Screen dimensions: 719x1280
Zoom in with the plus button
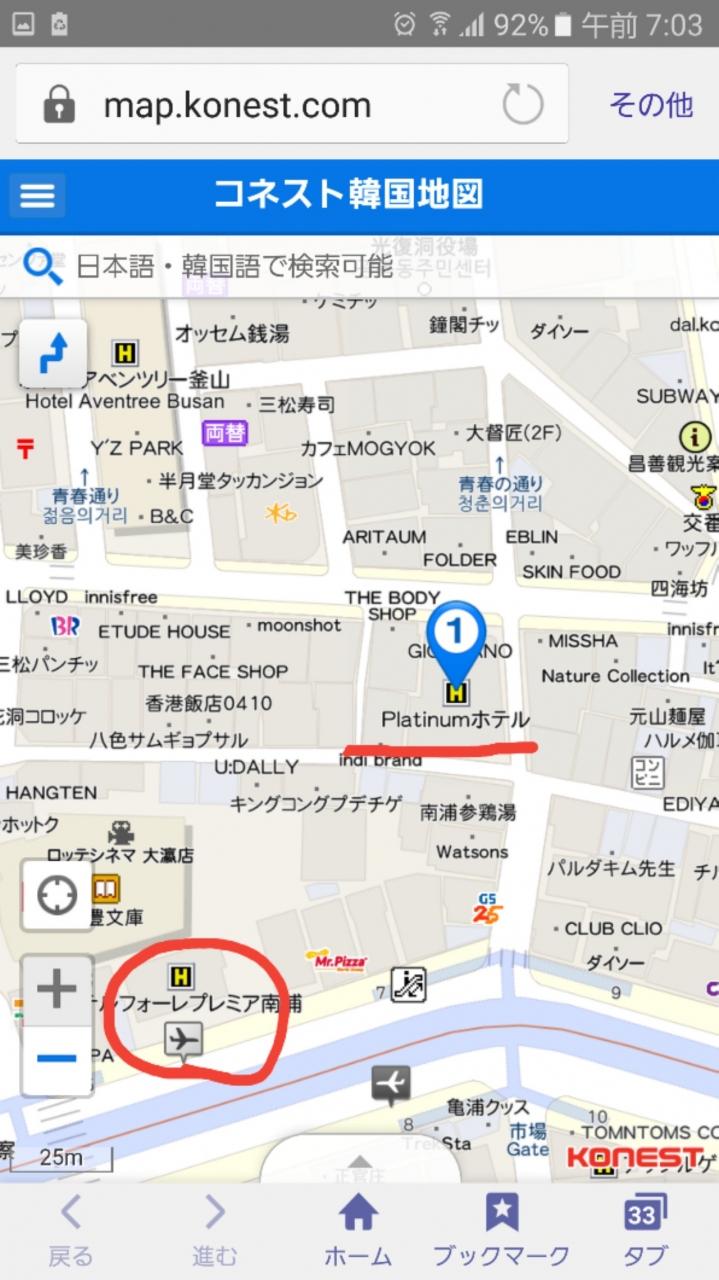(x=57, y=990)
